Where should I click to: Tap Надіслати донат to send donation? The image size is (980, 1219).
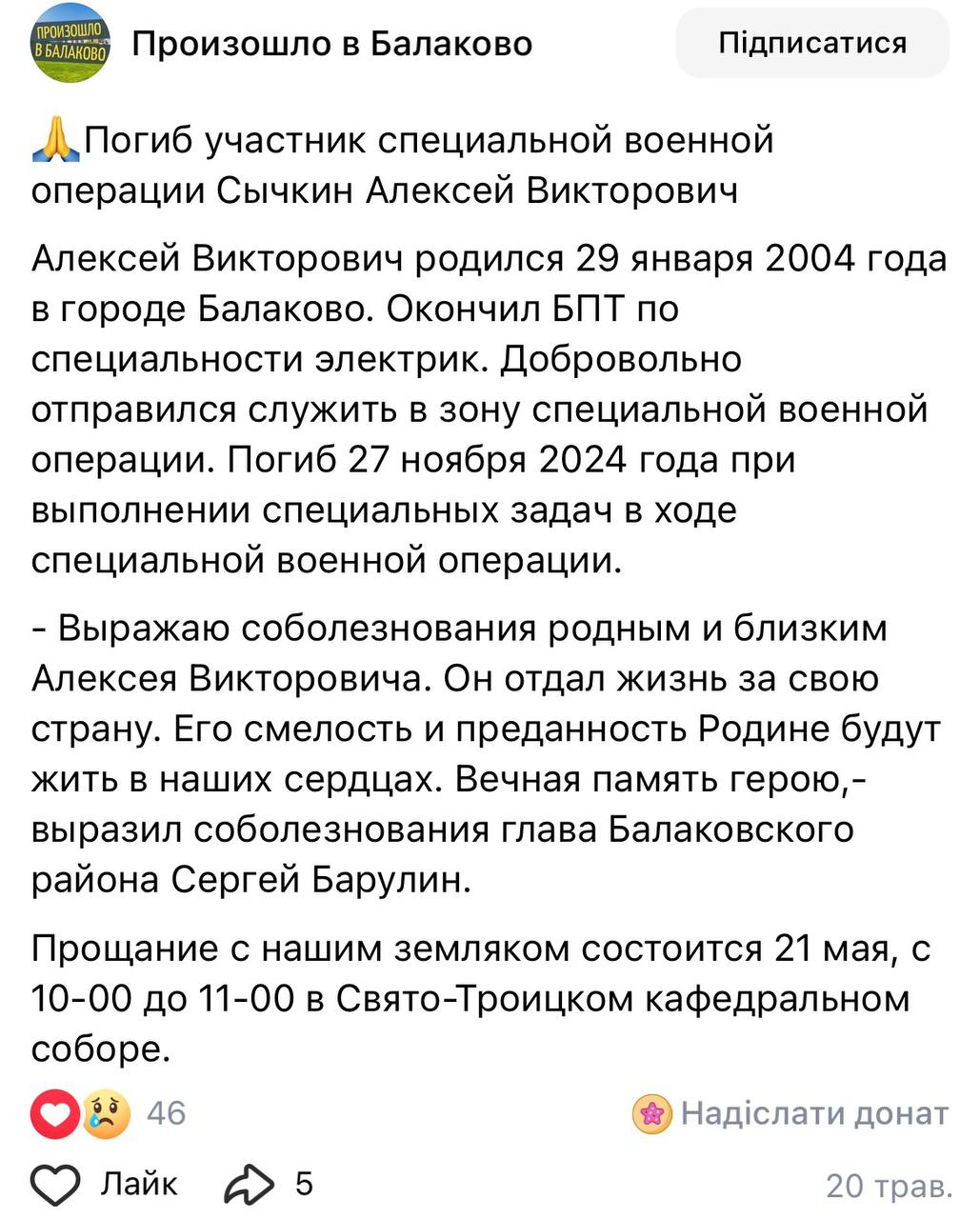[x=791, y=1112]
